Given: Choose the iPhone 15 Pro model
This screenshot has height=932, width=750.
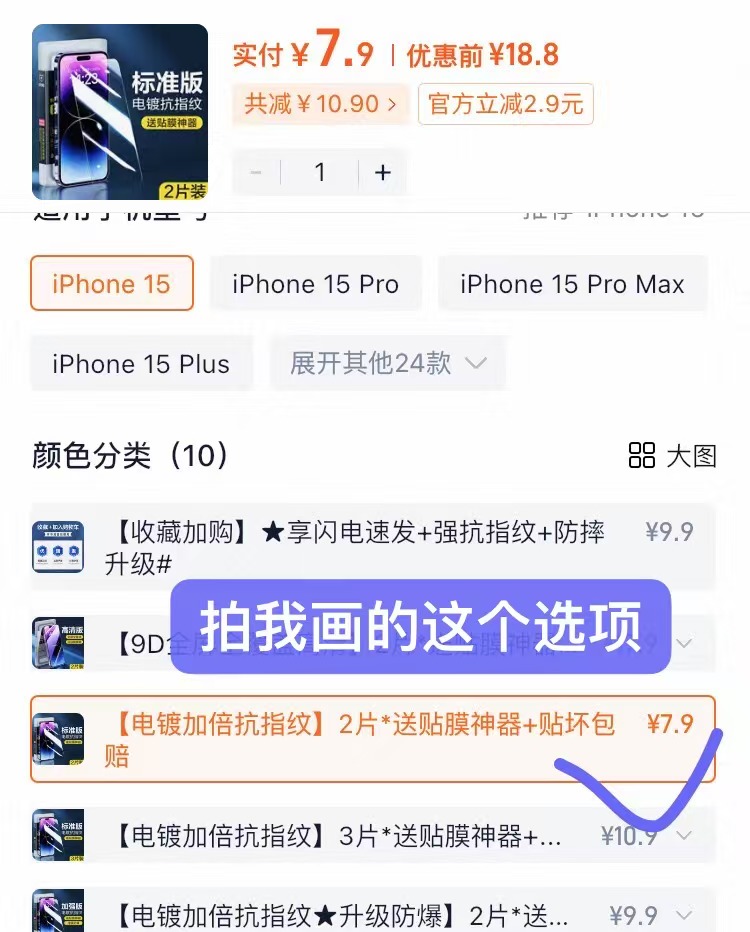Looking at the screenshot, I should (x=315, y=284).
